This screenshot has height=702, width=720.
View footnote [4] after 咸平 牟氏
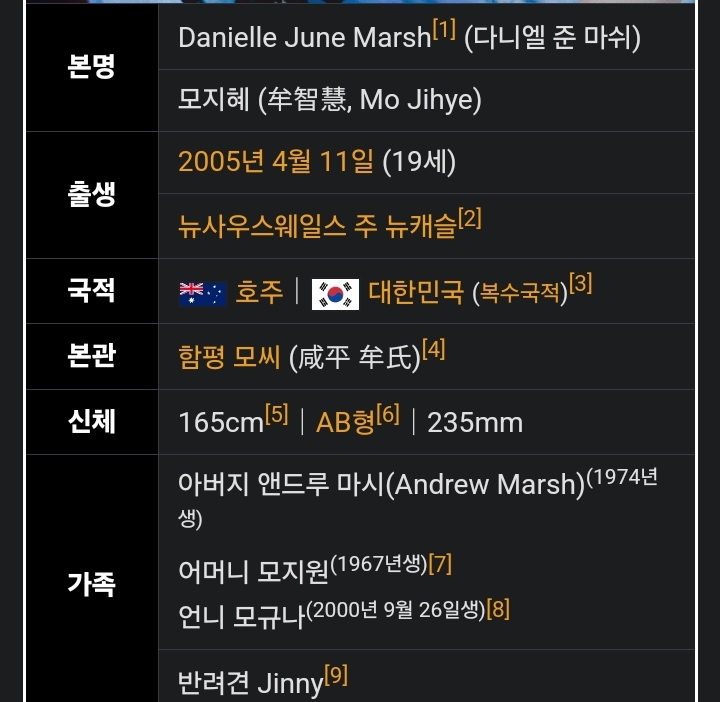pyautogui.click(x=434, y=349)
